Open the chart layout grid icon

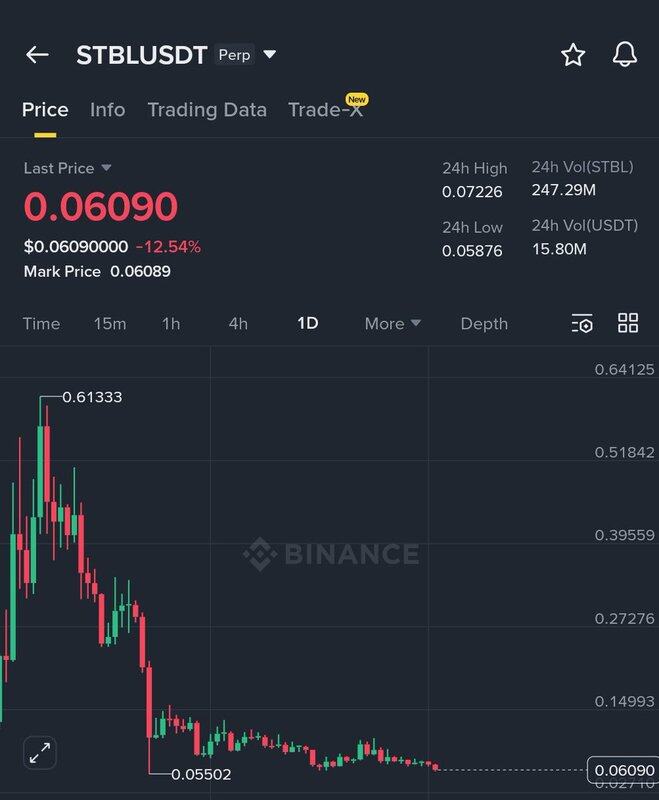[628, 322]
